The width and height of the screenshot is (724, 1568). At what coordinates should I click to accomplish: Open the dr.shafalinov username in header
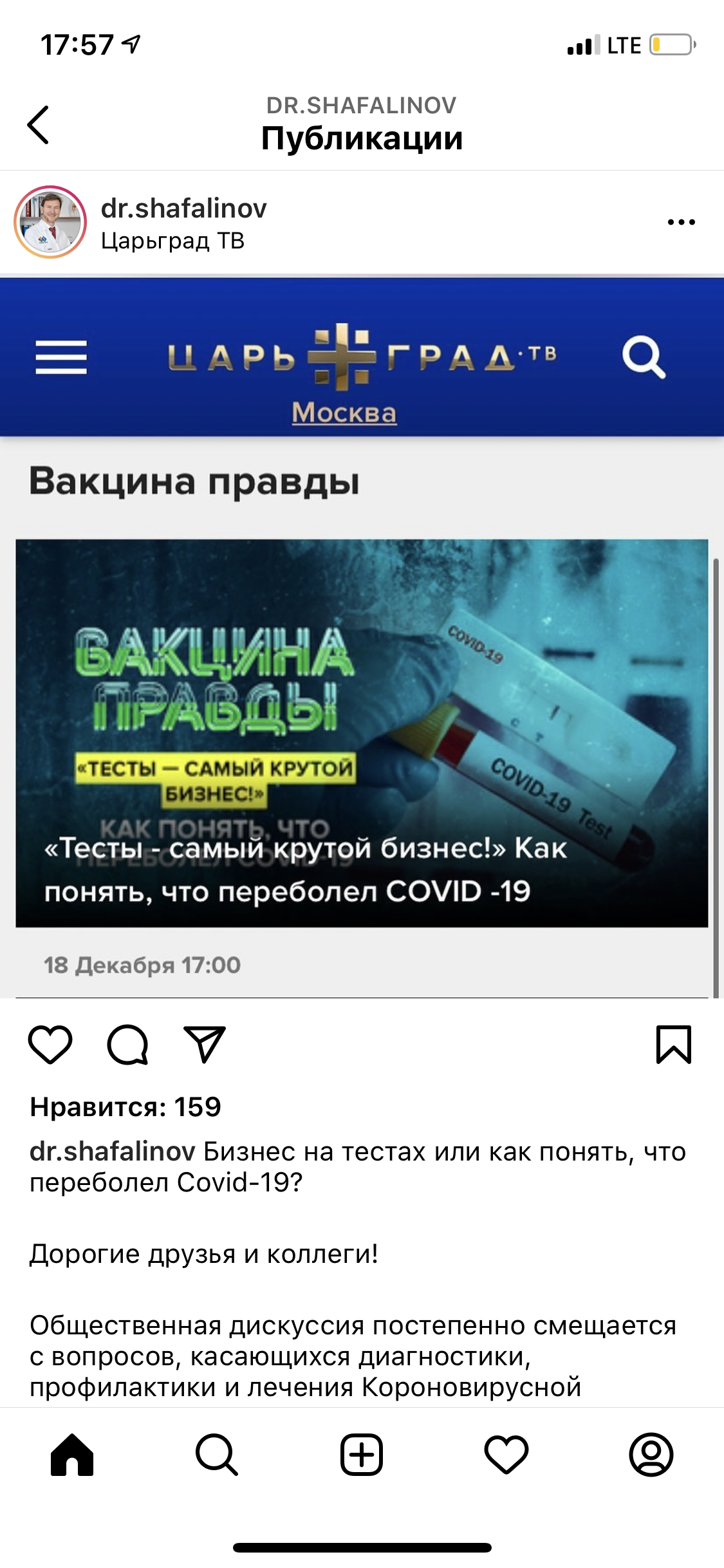tap(183, 209)
